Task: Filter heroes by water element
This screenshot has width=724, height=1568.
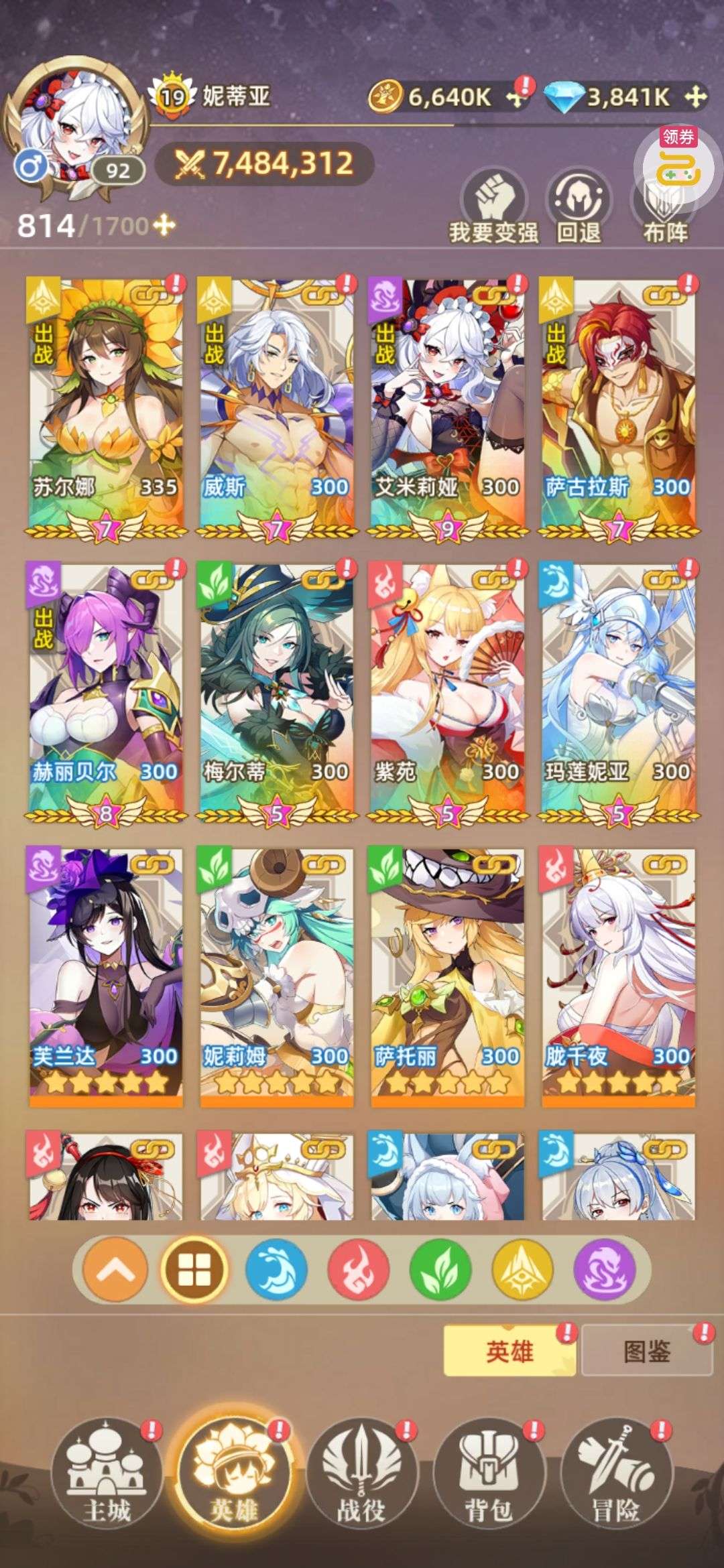Action: (x=277, y=1270)
